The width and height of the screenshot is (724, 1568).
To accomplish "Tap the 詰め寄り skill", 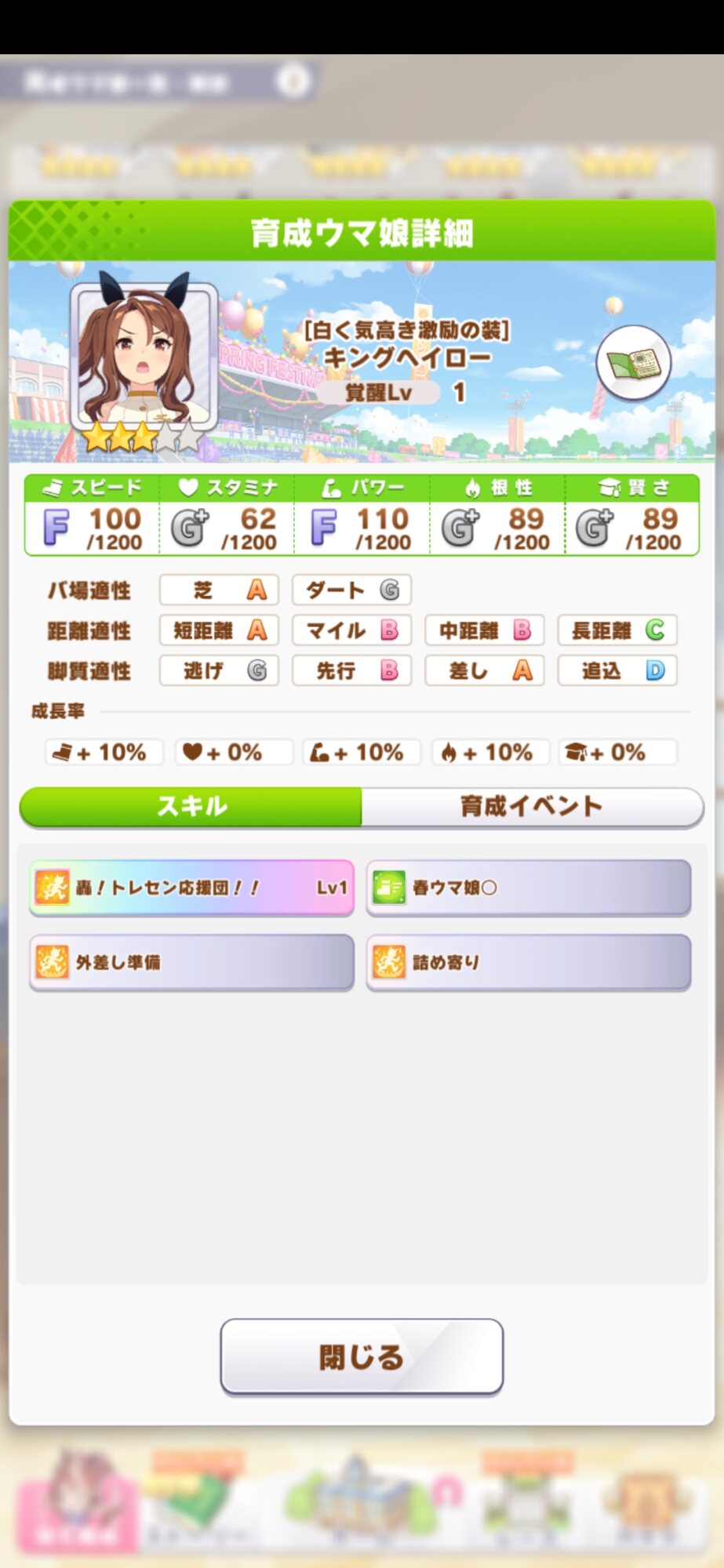I will [x=528, y=962].
